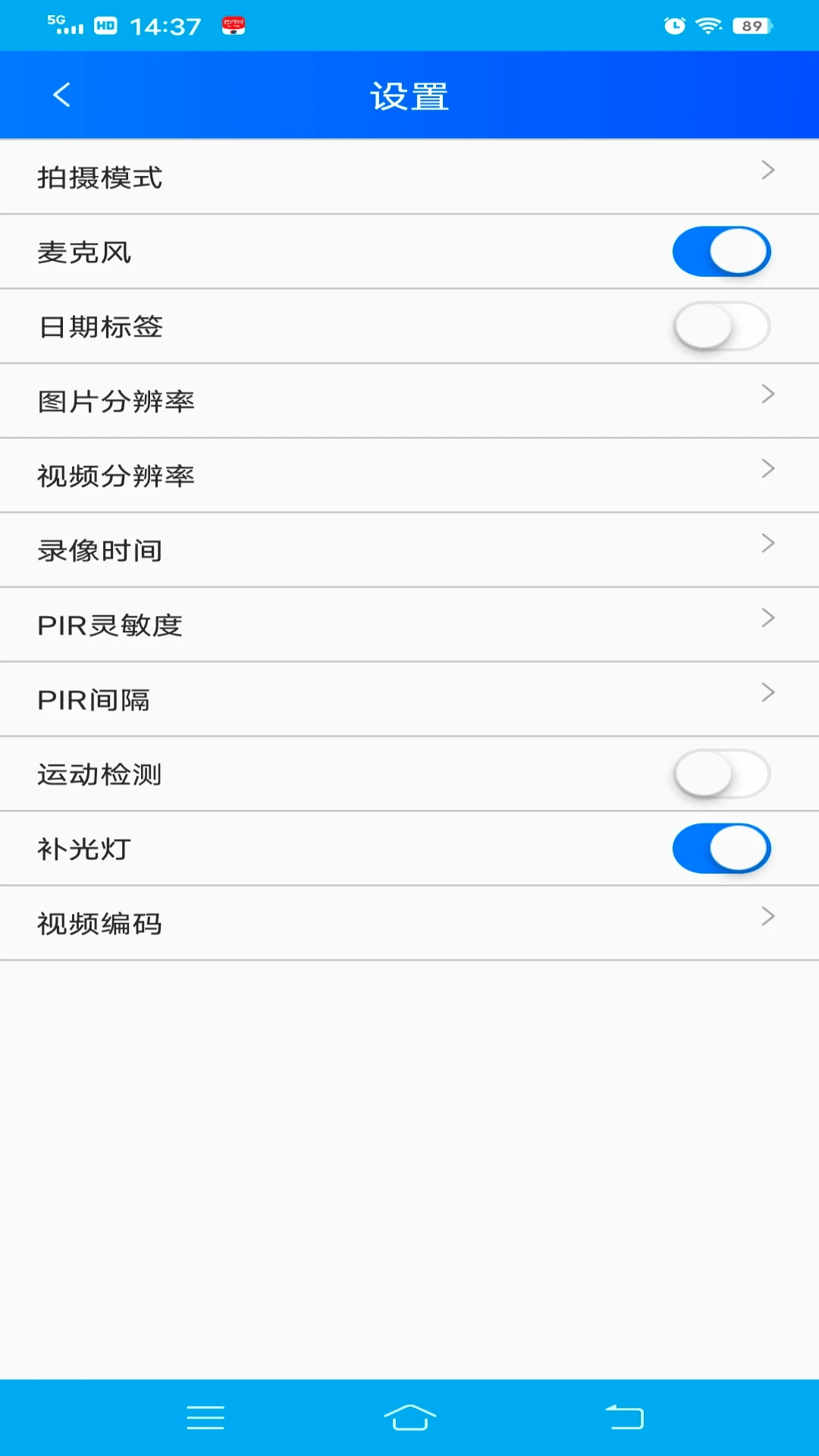Select the 录像时间 row

point(409,550)
